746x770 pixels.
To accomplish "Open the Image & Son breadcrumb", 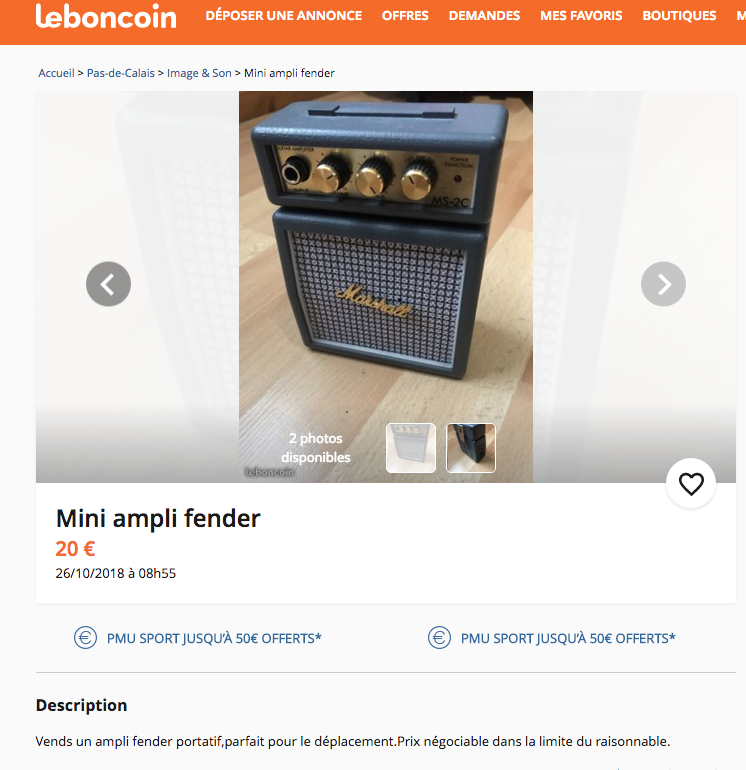I will click(199, 73).
